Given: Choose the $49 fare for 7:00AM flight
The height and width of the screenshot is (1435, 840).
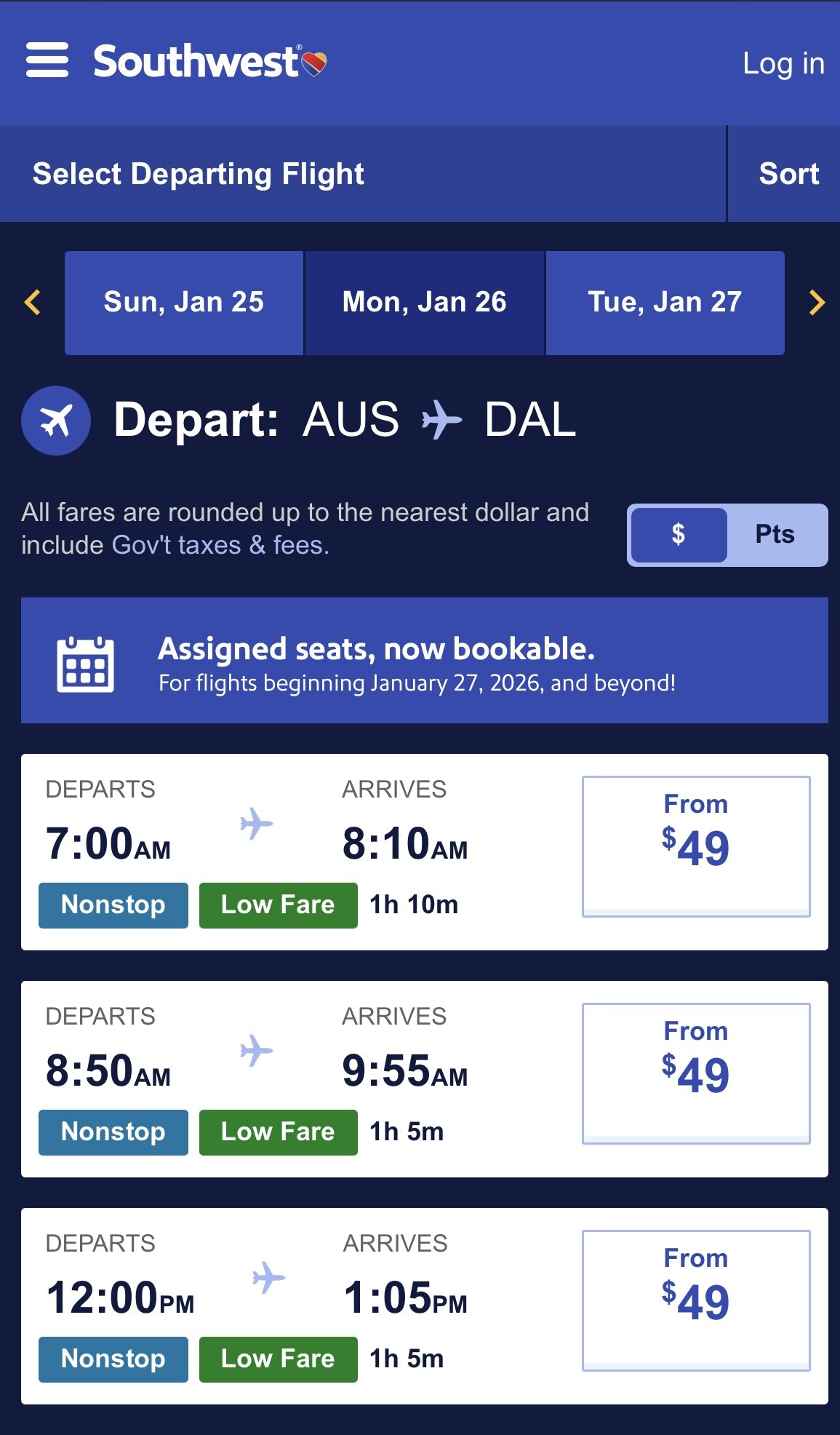Looking at the screenshot, I should coord(696,846).
